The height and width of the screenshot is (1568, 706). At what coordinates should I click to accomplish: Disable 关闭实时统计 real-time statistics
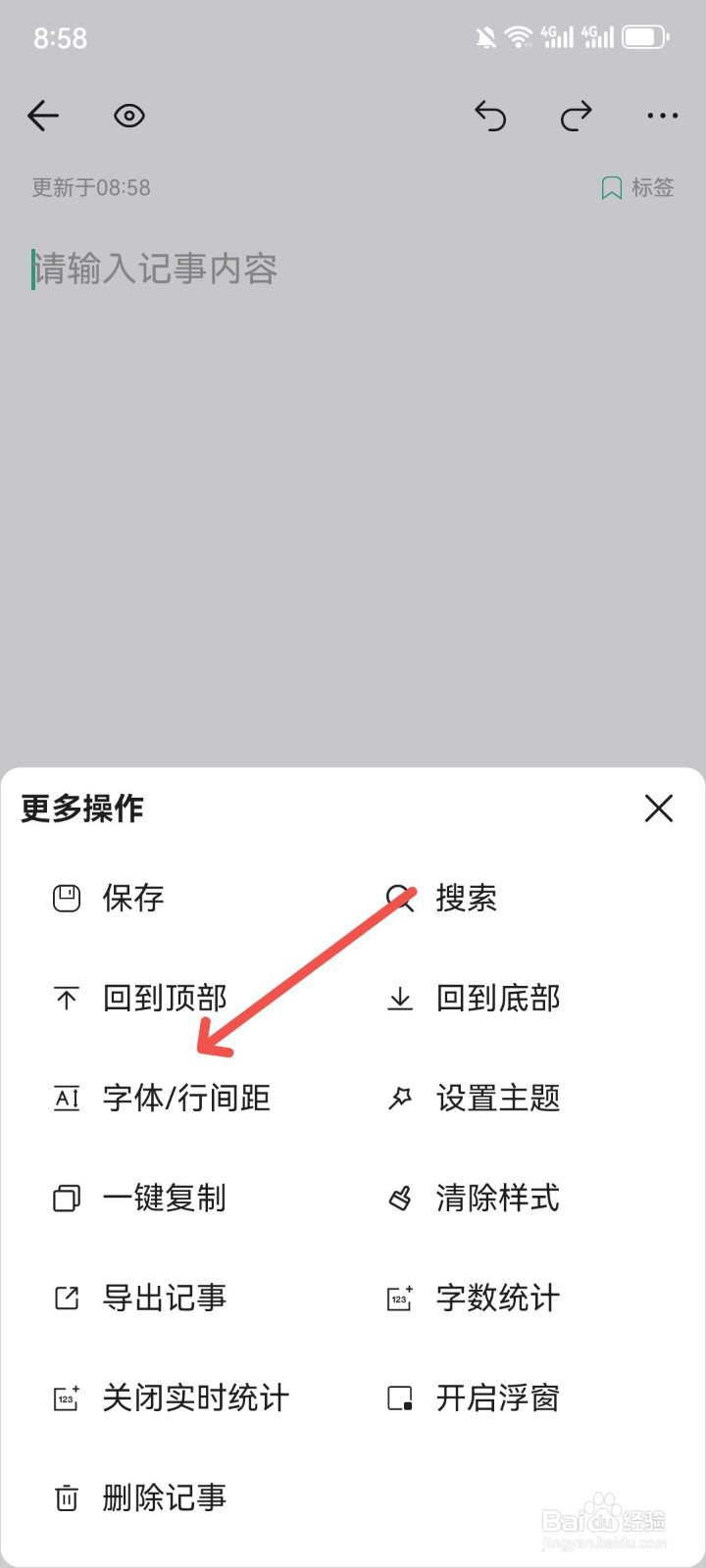tap(192, 1397)
